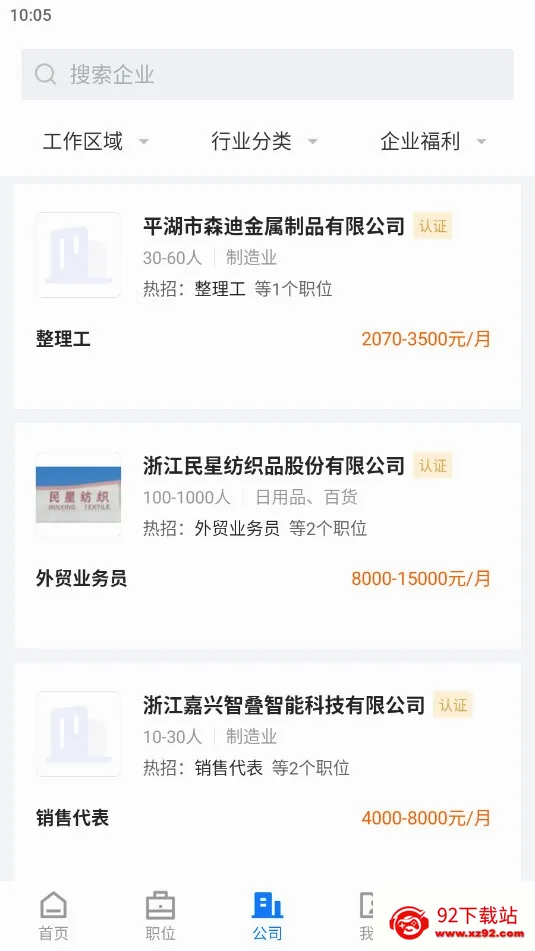Switch to the 职位 tab
The height and width of the screenshot is (951, 535).
point(160,916)
